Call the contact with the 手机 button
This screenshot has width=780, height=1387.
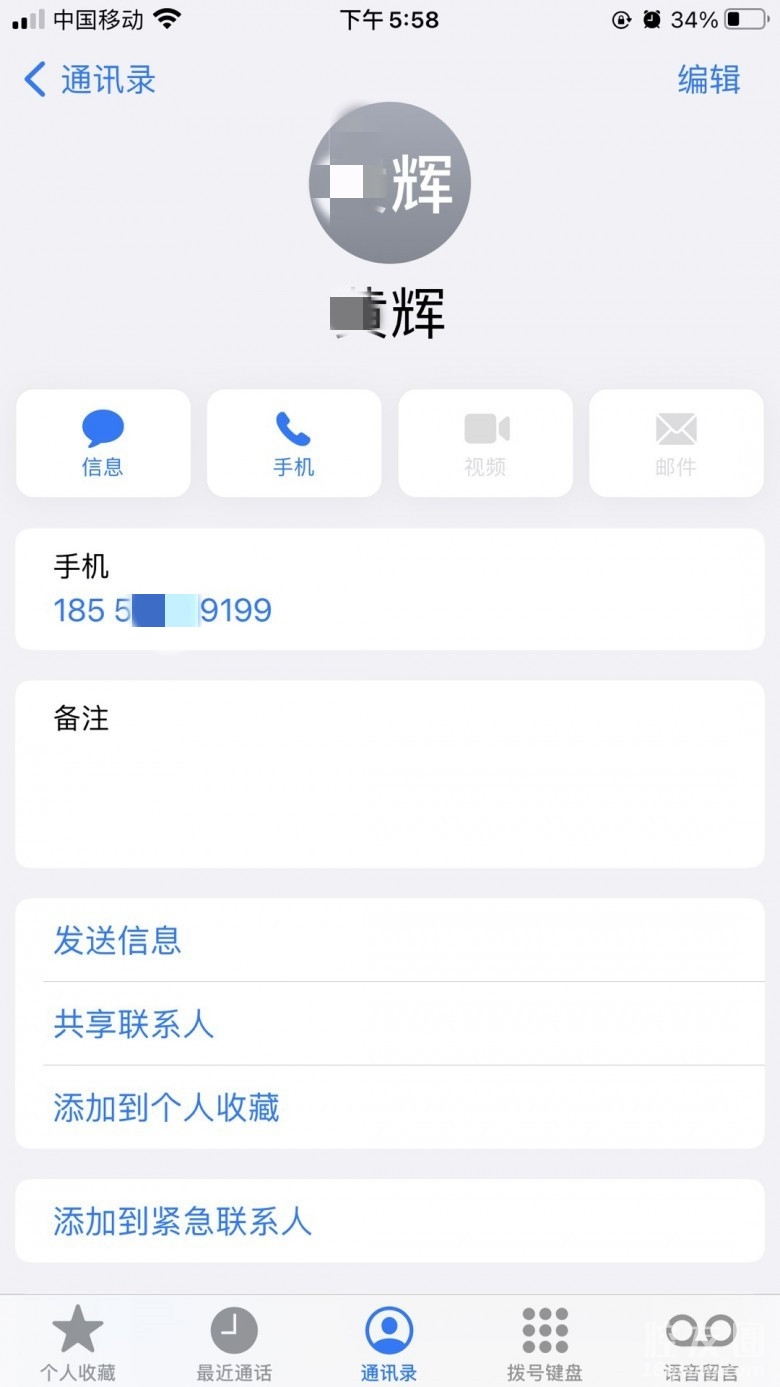click(294, 443)
